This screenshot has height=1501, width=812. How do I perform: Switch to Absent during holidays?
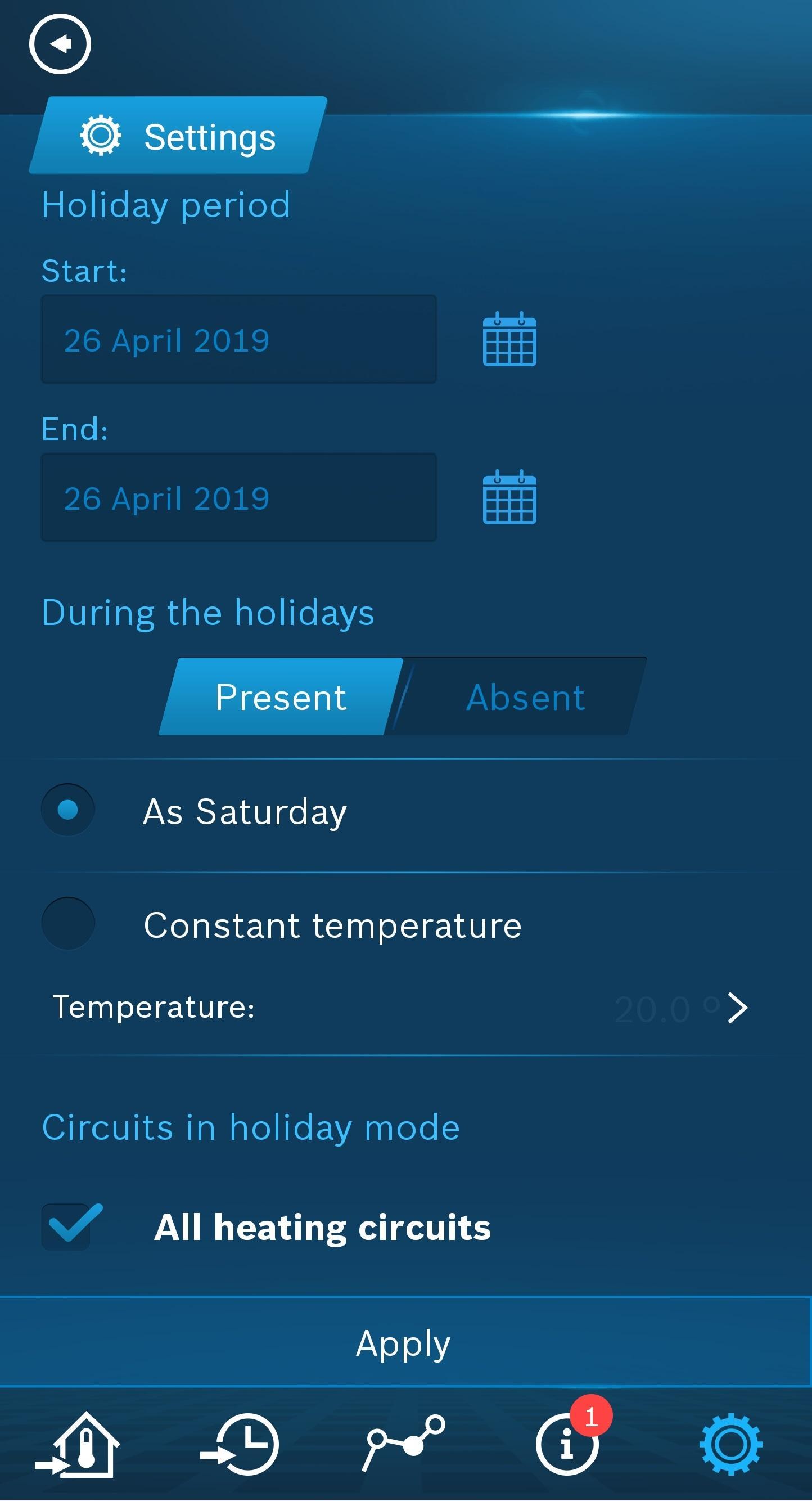(525, 697)
